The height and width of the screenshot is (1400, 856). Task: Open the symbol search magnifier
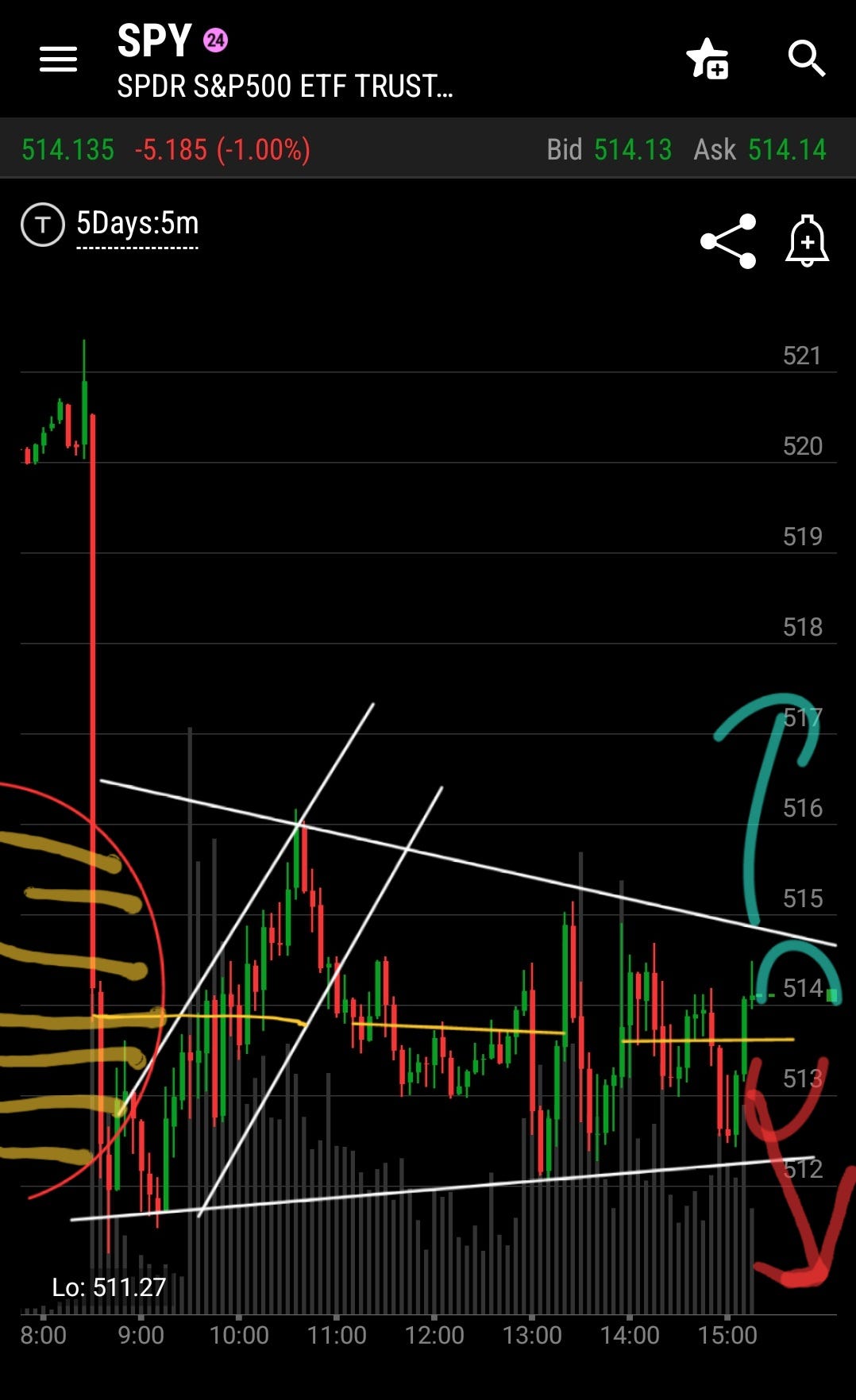click(807, 59)
